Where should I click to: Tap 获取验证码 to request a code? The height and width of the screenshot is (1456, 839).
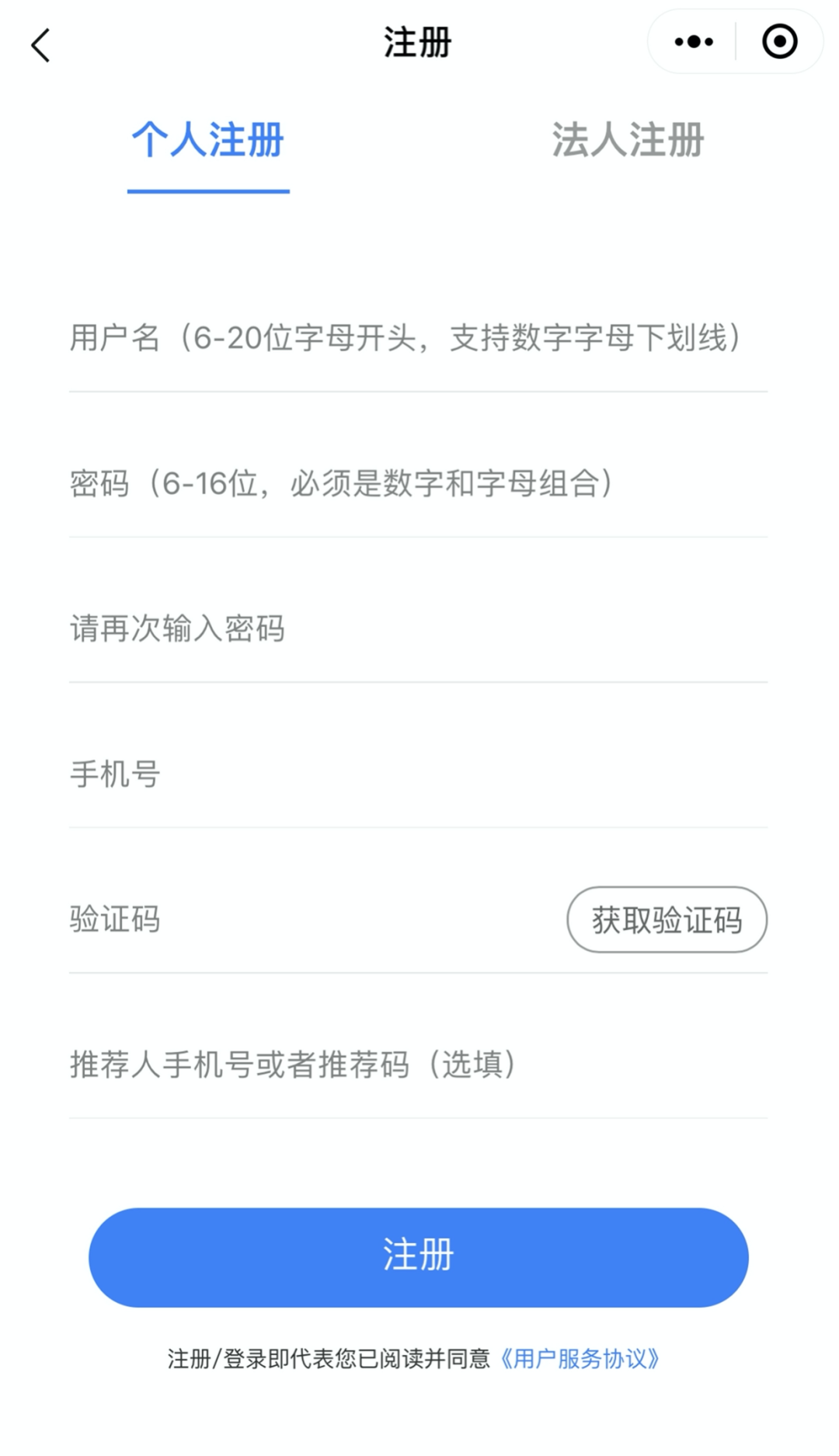[667, 920]
